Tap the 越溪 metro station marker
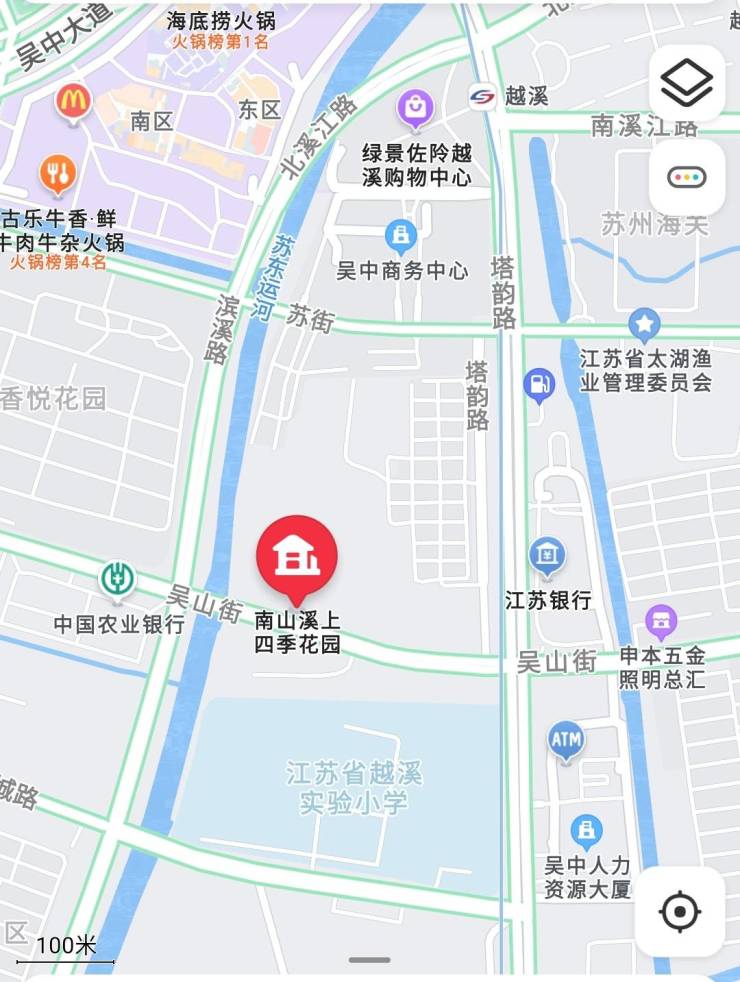 coord(483,97)
